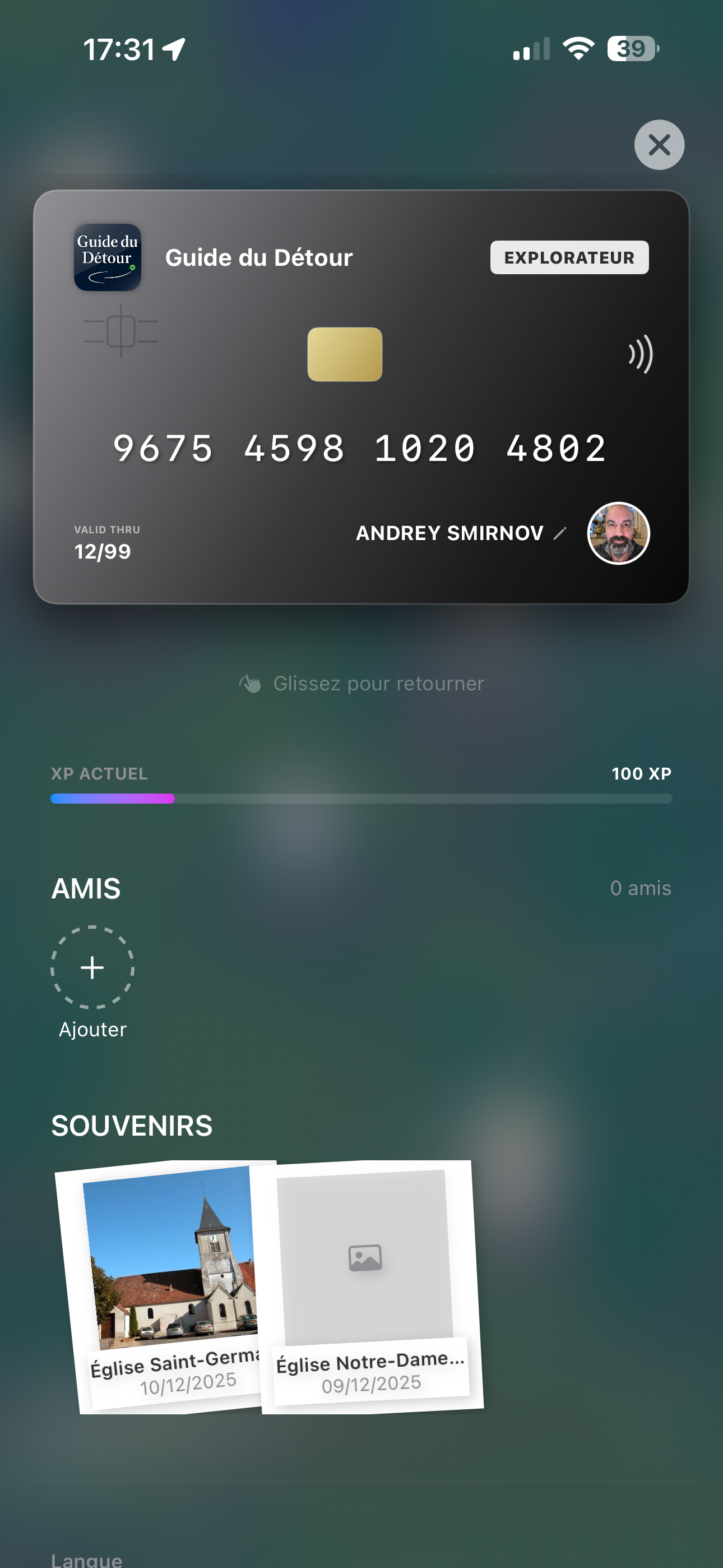Close the profile card screen
The height and width of the screenshot is (1568, 723).
coord(659,145)
